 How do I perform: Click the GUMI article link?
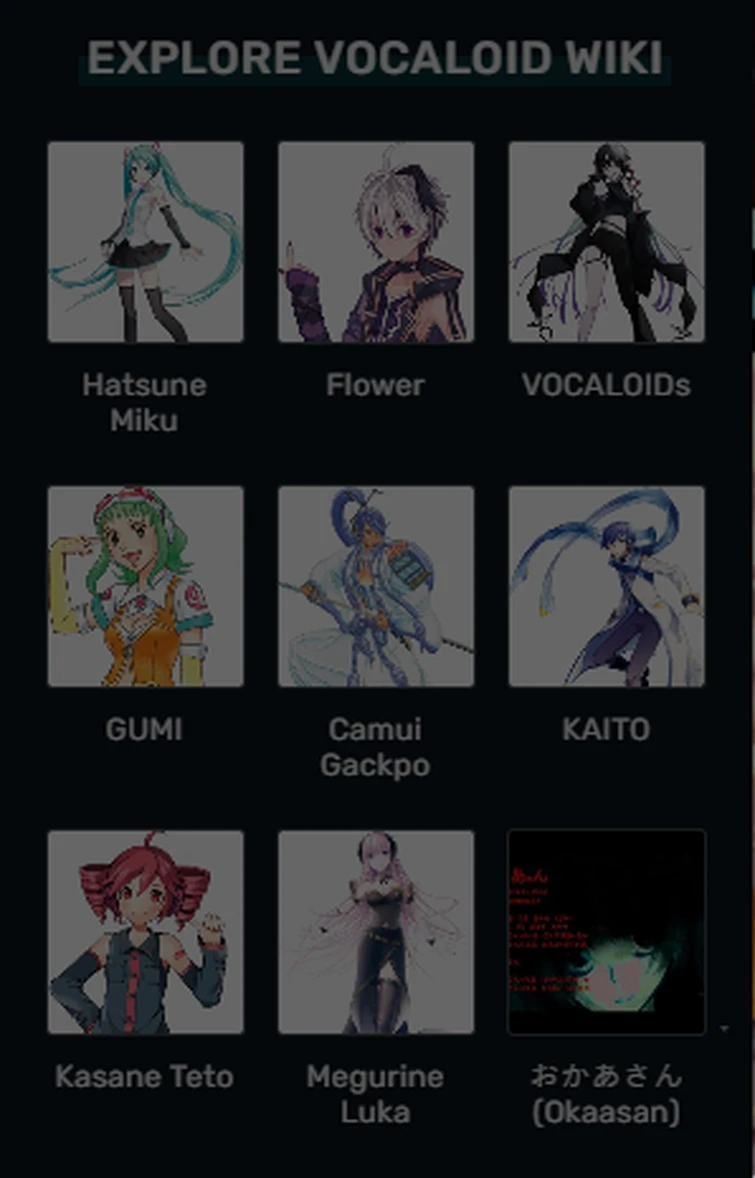point(145,730)
